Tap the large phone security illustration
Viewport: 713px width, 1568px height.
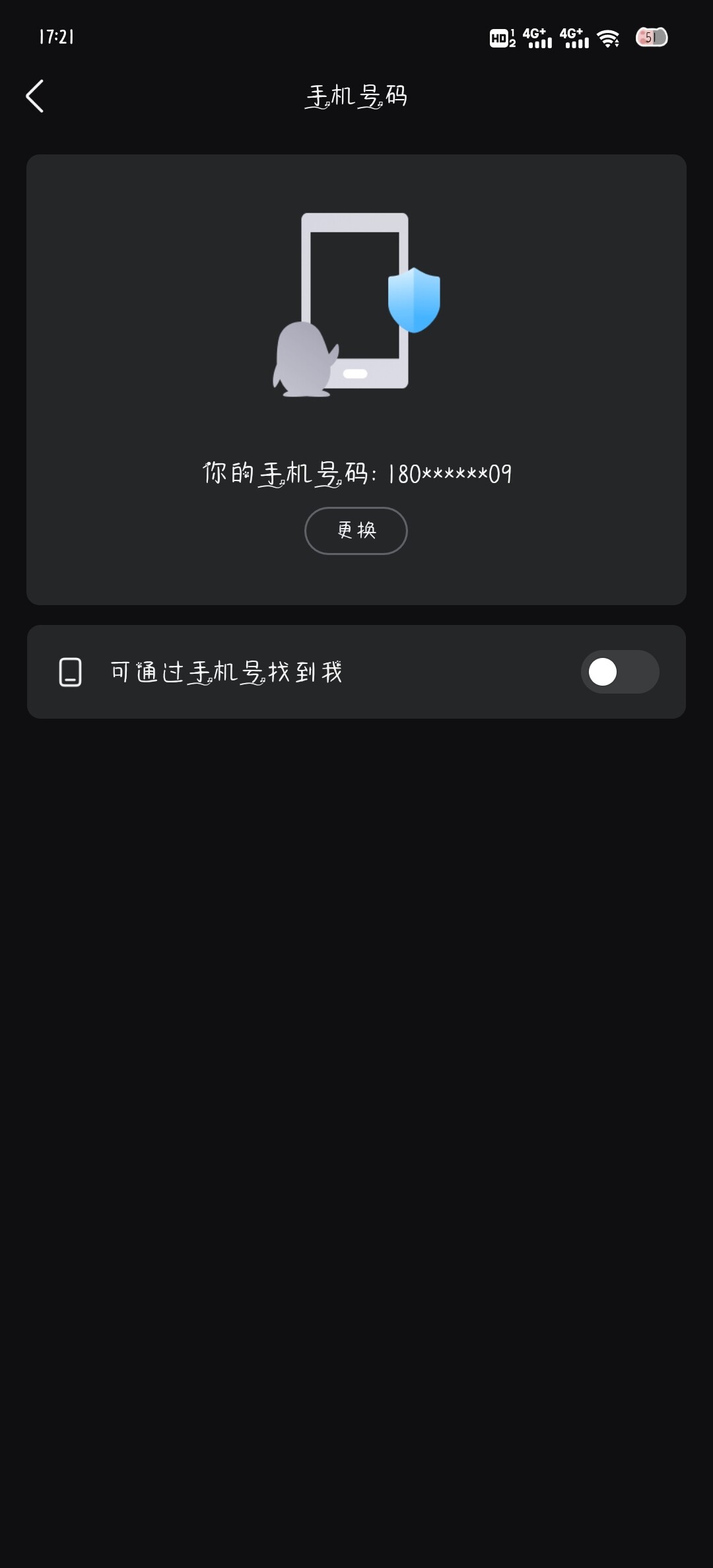pos(355,300)
